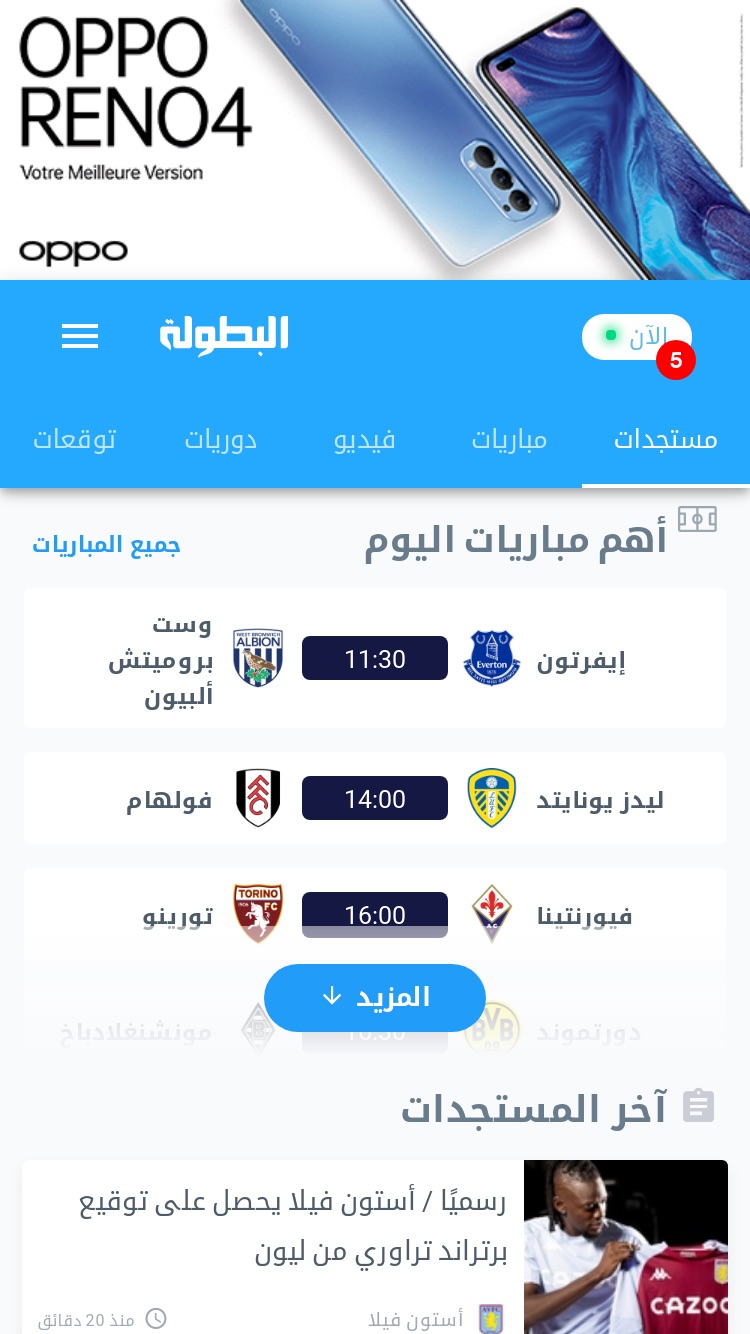Tap the المزيد button for more matches

click(x=375, y=997)
